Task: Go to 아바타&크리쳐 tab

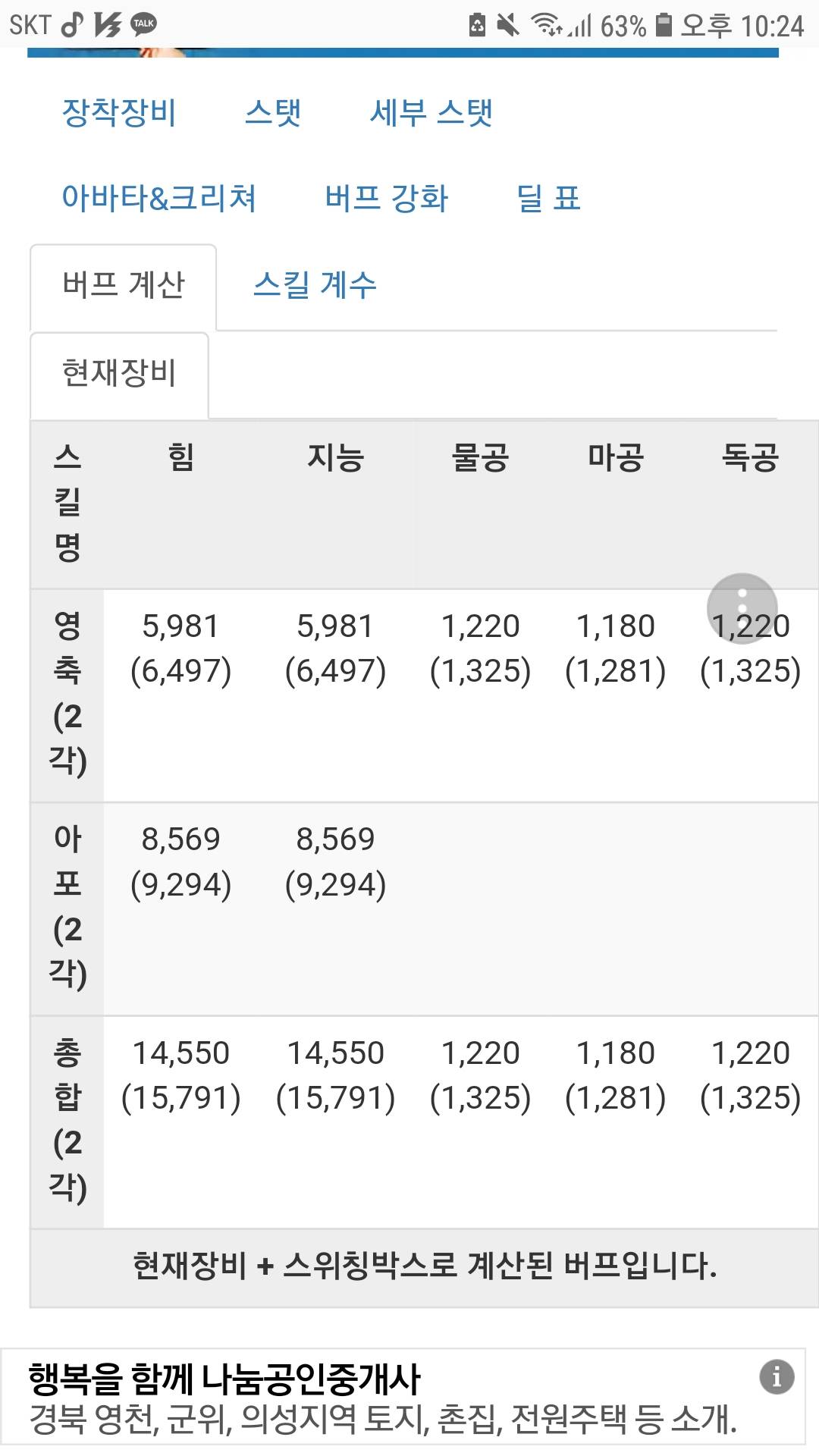Action: pyautogui.click(x=158, y=198)
